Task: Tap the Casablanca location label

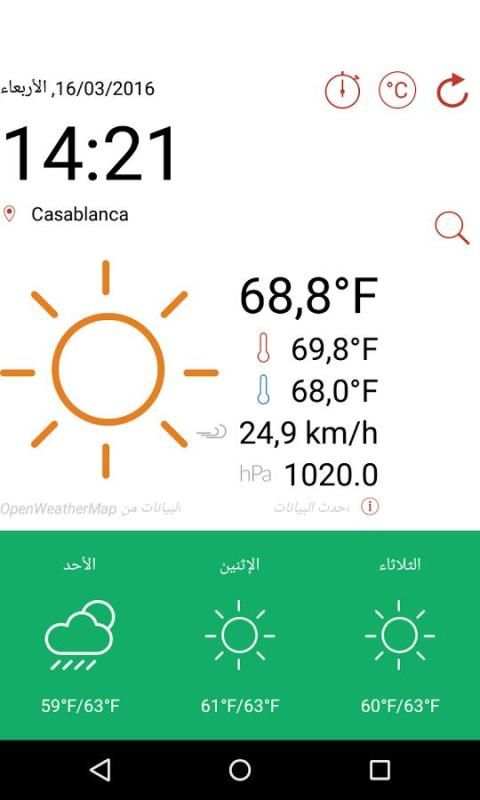Action: [80, 214]
